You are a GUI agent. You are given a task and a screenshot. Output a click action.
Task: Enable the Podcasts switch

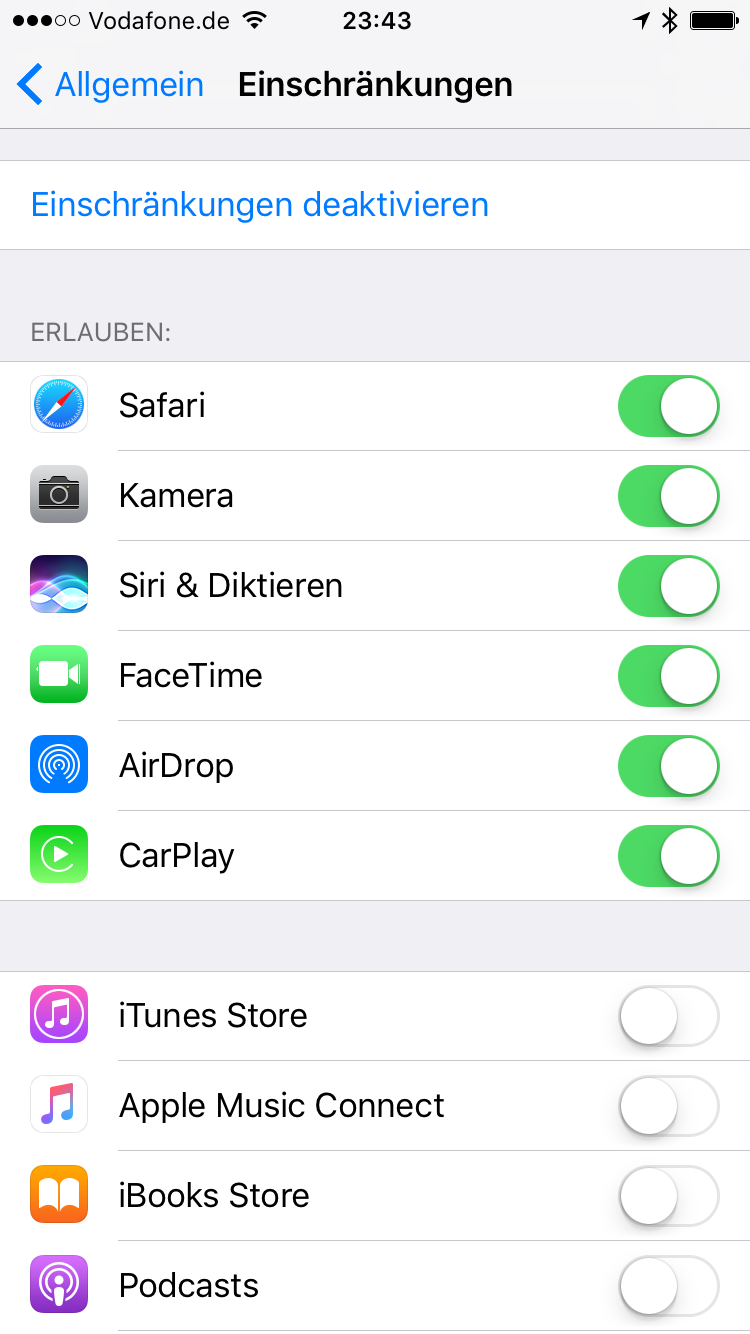click(668, 1286)
